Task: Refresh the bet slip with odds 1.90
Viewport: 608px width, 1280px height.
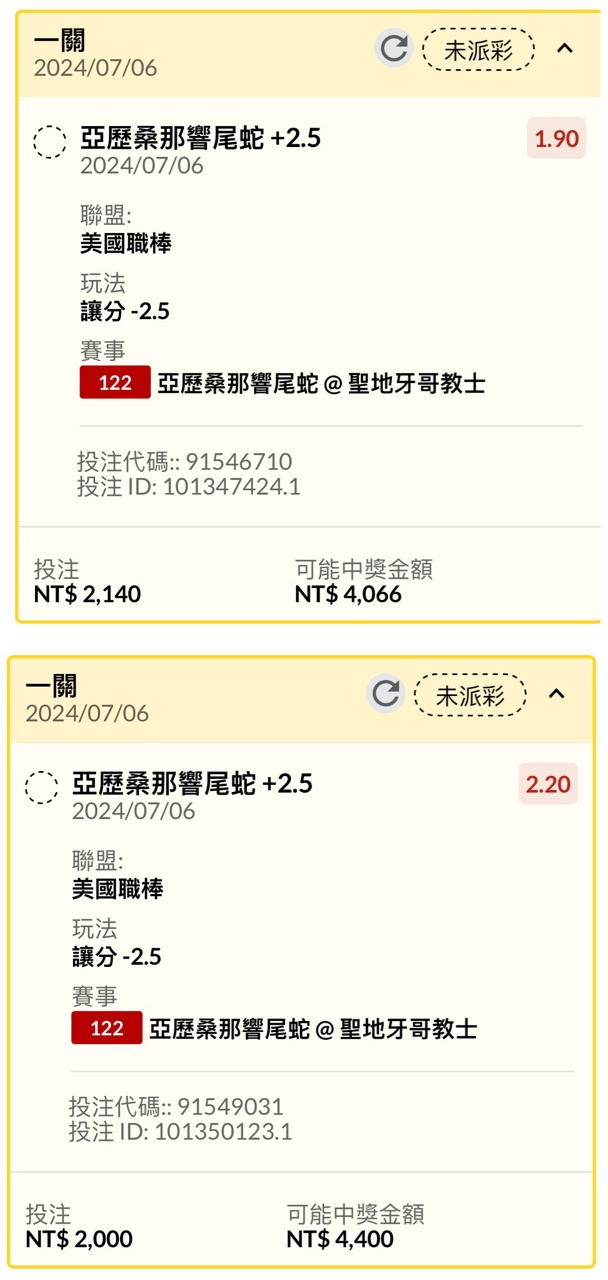Action: (394, 48)
